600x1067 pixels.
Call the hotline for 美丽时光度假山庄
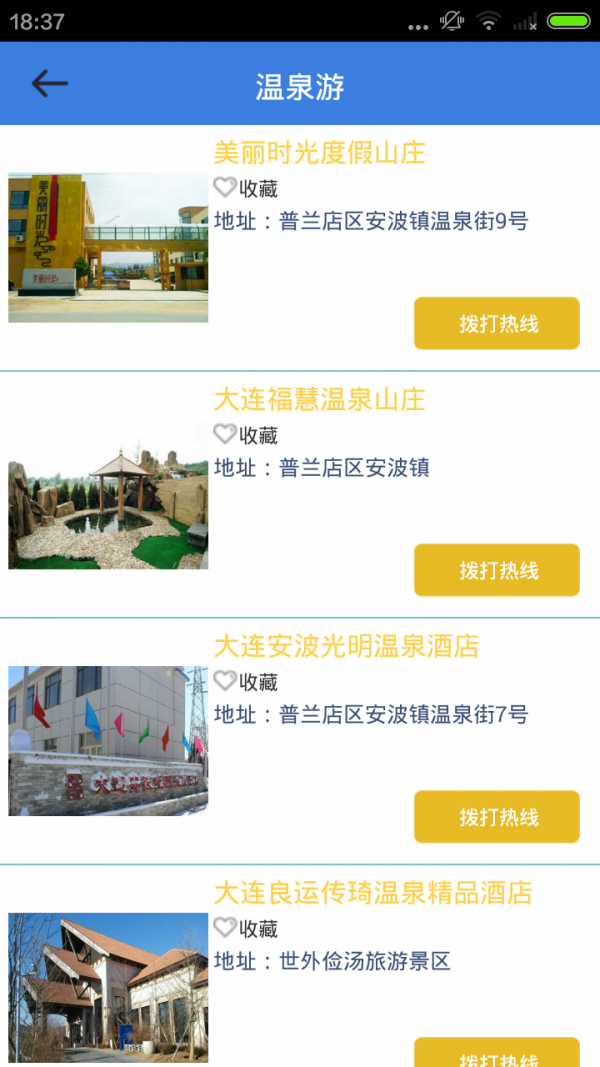(496, 323)
